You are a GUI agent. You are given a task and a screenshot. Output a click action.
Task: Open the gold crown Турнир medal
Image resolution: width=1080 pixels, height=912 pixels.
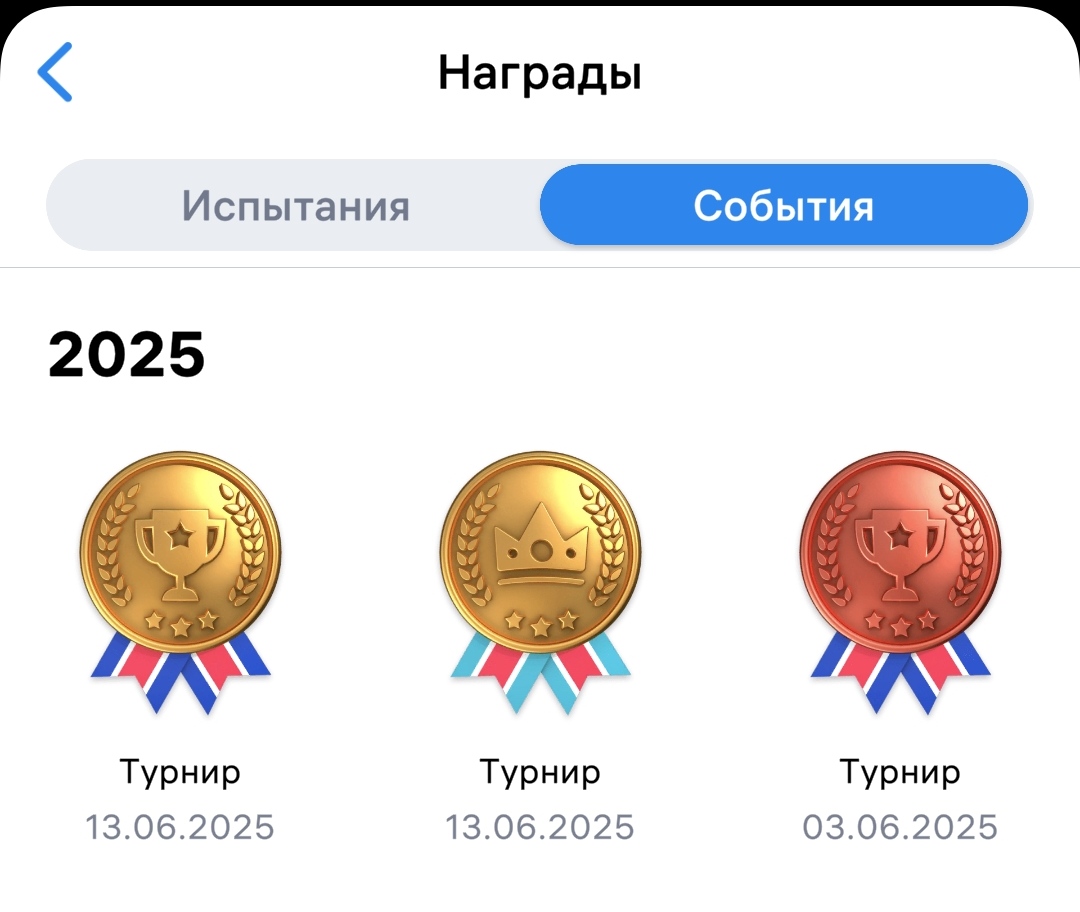tap(540, 580)
